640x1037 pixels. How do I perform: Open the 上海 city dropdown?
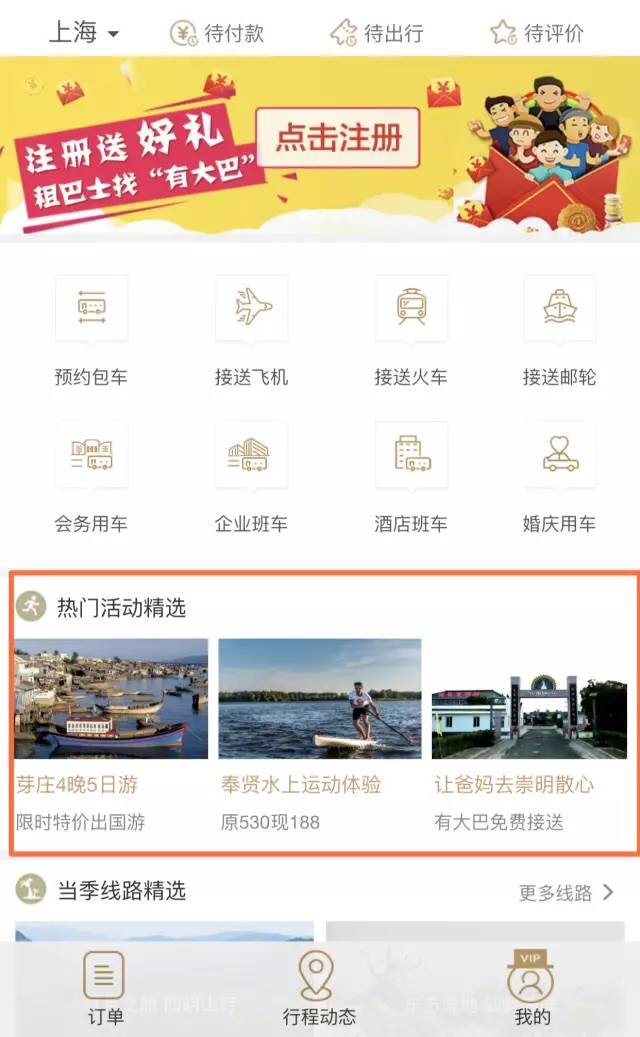pyautogui.click(x=84, y=33)
